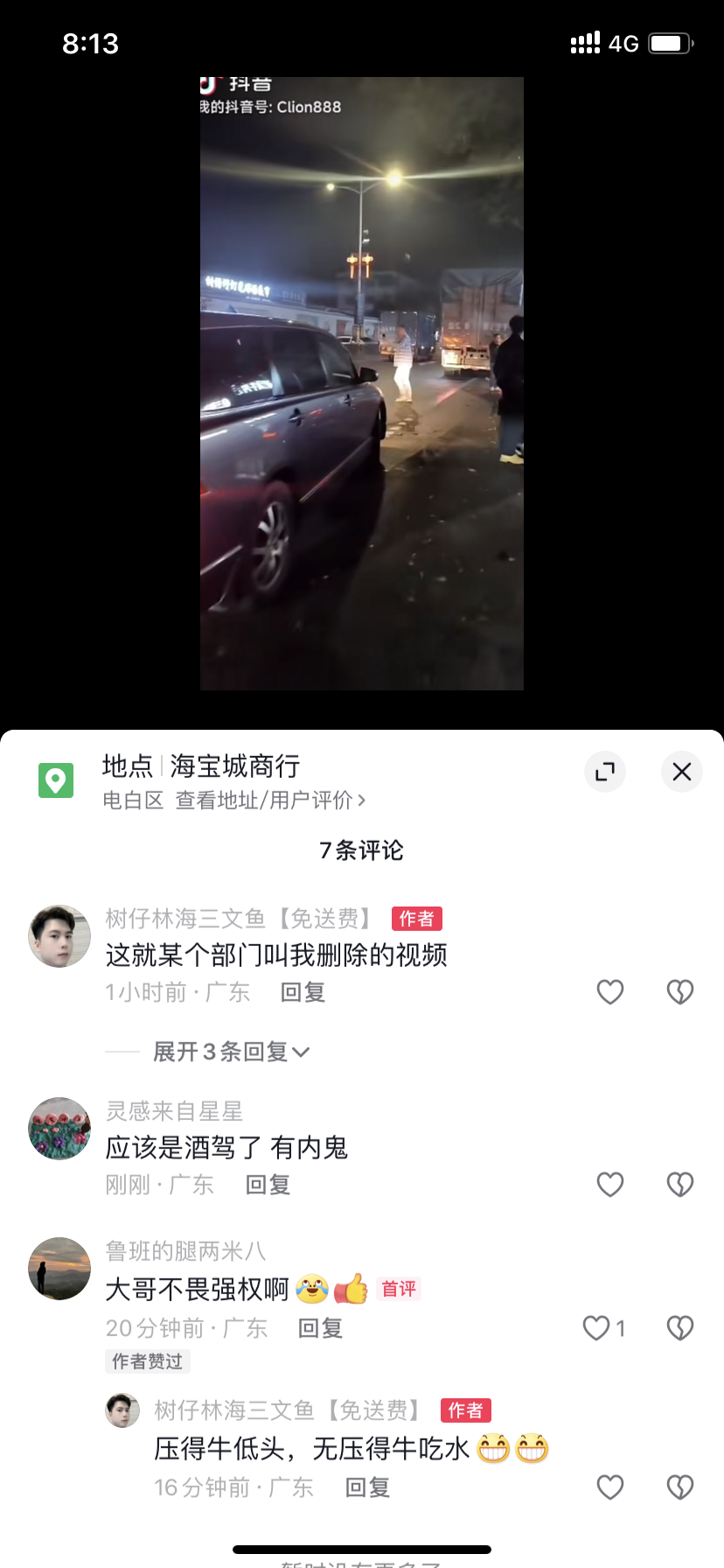Reply to comment 这就某个部门叫我删除的视频

(x=303, y=992)
